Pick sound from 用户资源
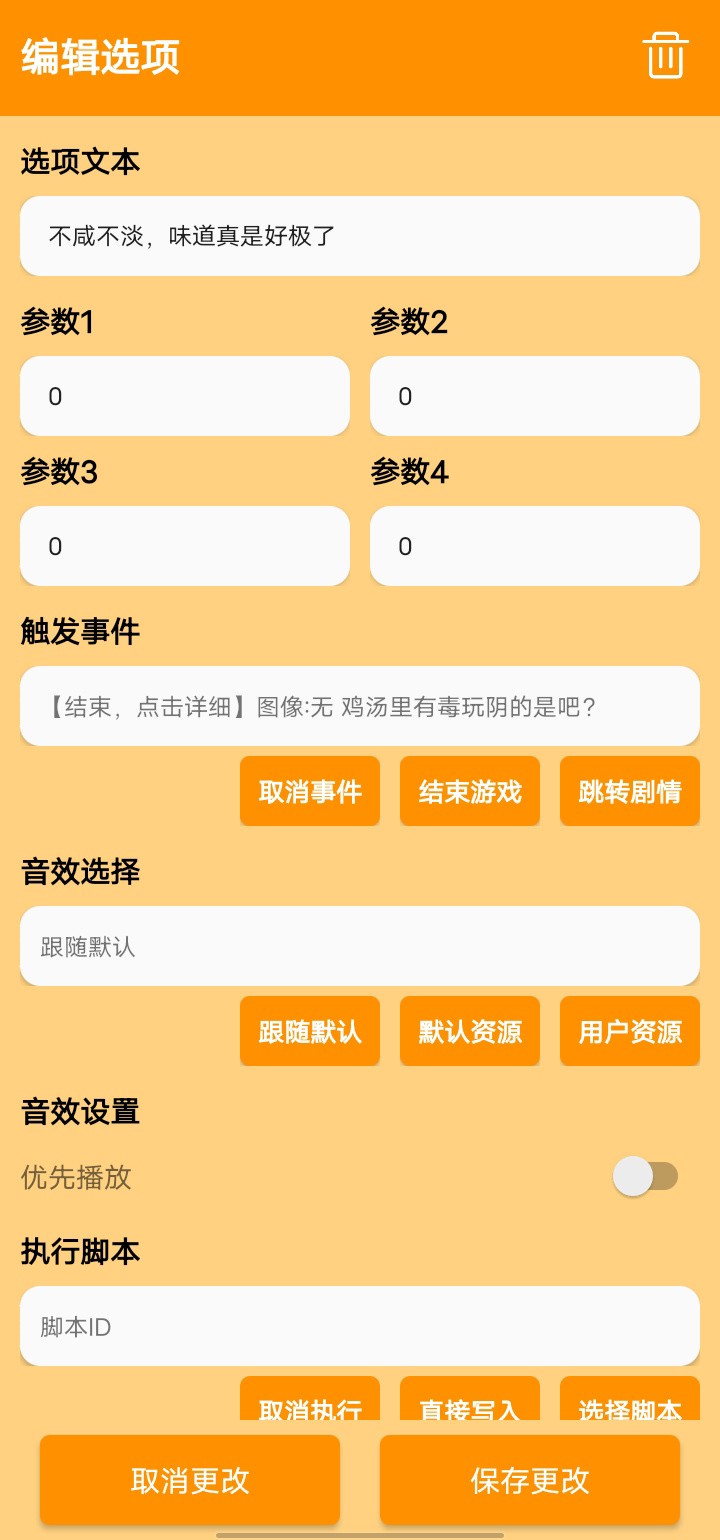 click(x=630, y=1031)
